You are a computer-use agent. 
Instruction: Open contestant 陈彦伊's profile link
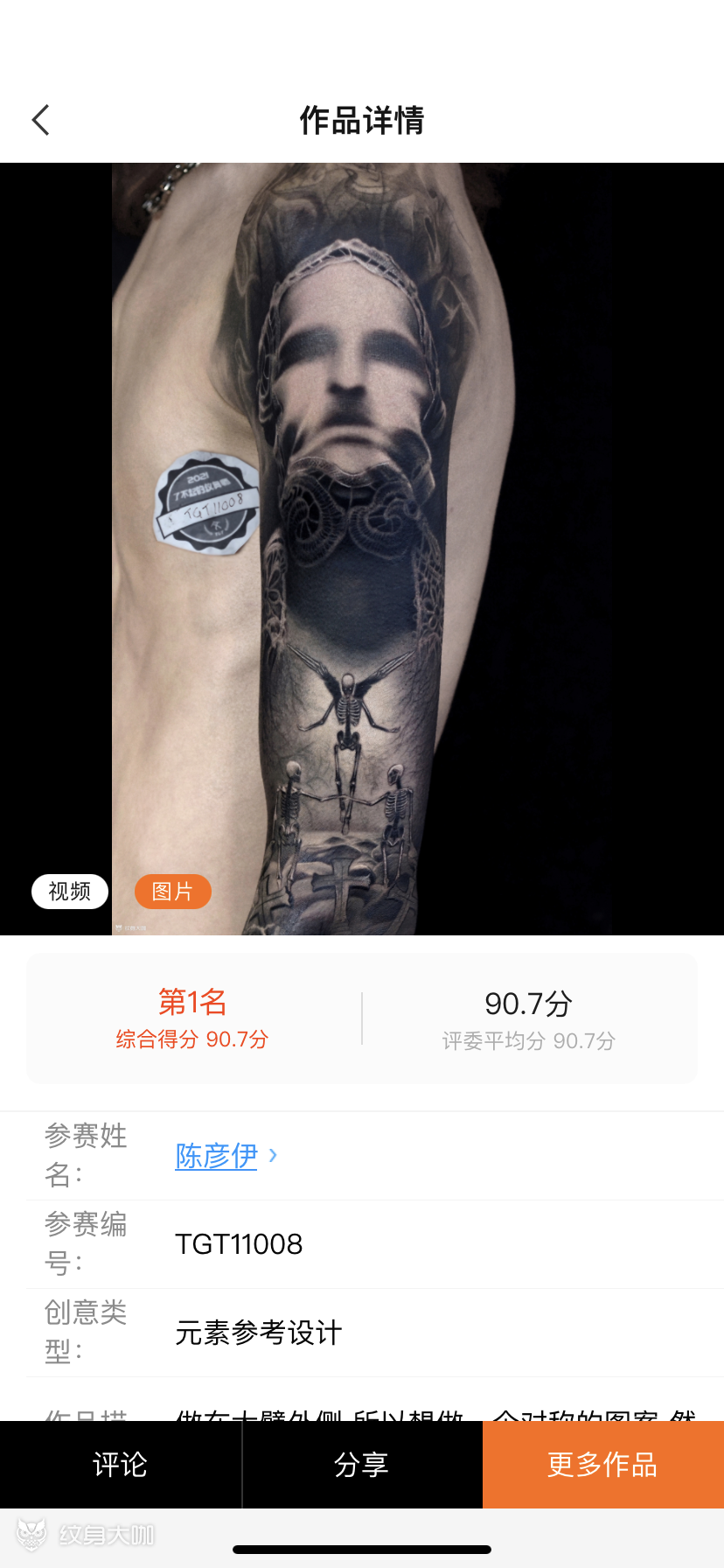click(x=217, y=1155)
